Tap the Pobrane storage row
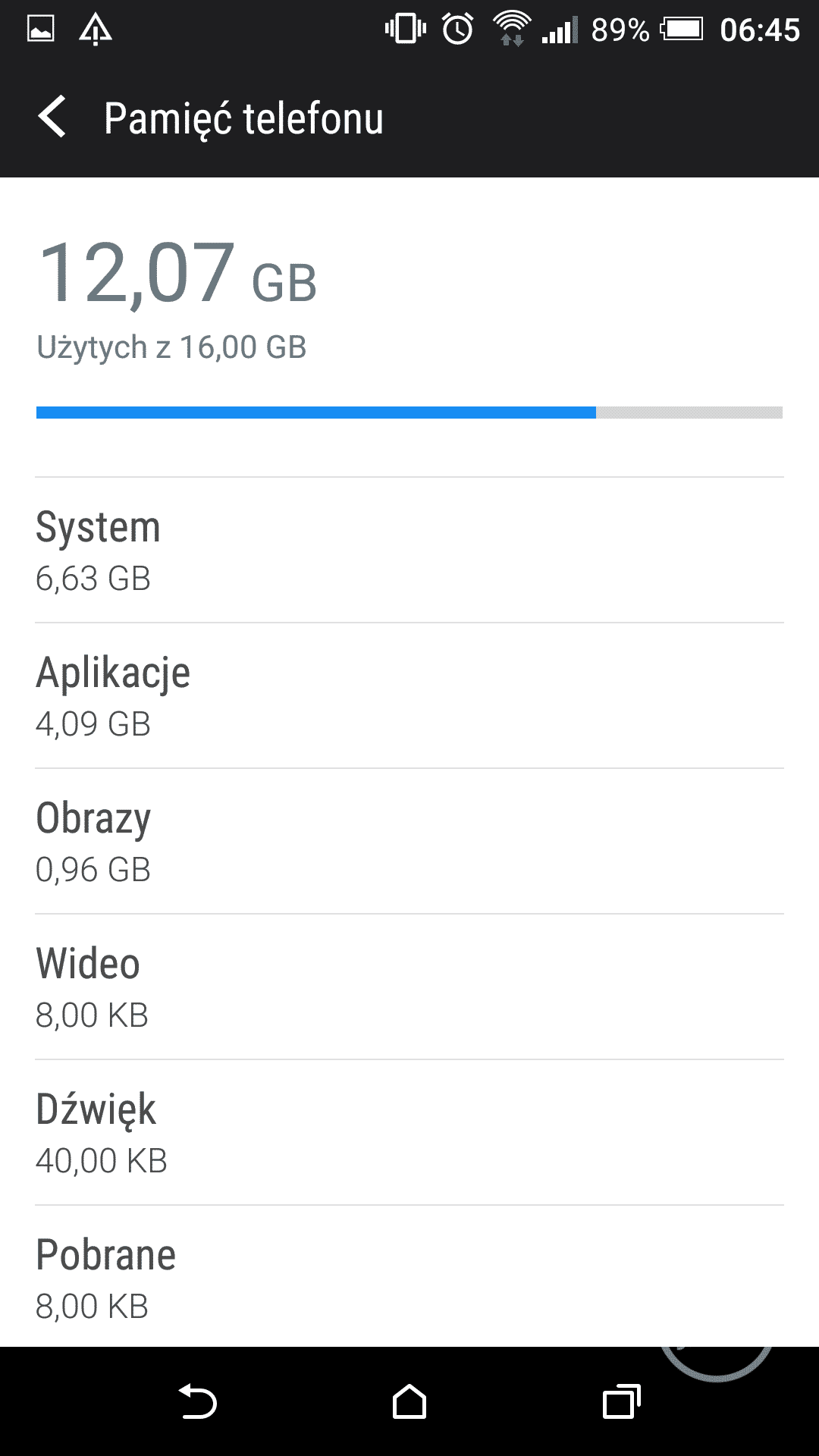Screen dimensions: 819x1456 point(409,1278)
